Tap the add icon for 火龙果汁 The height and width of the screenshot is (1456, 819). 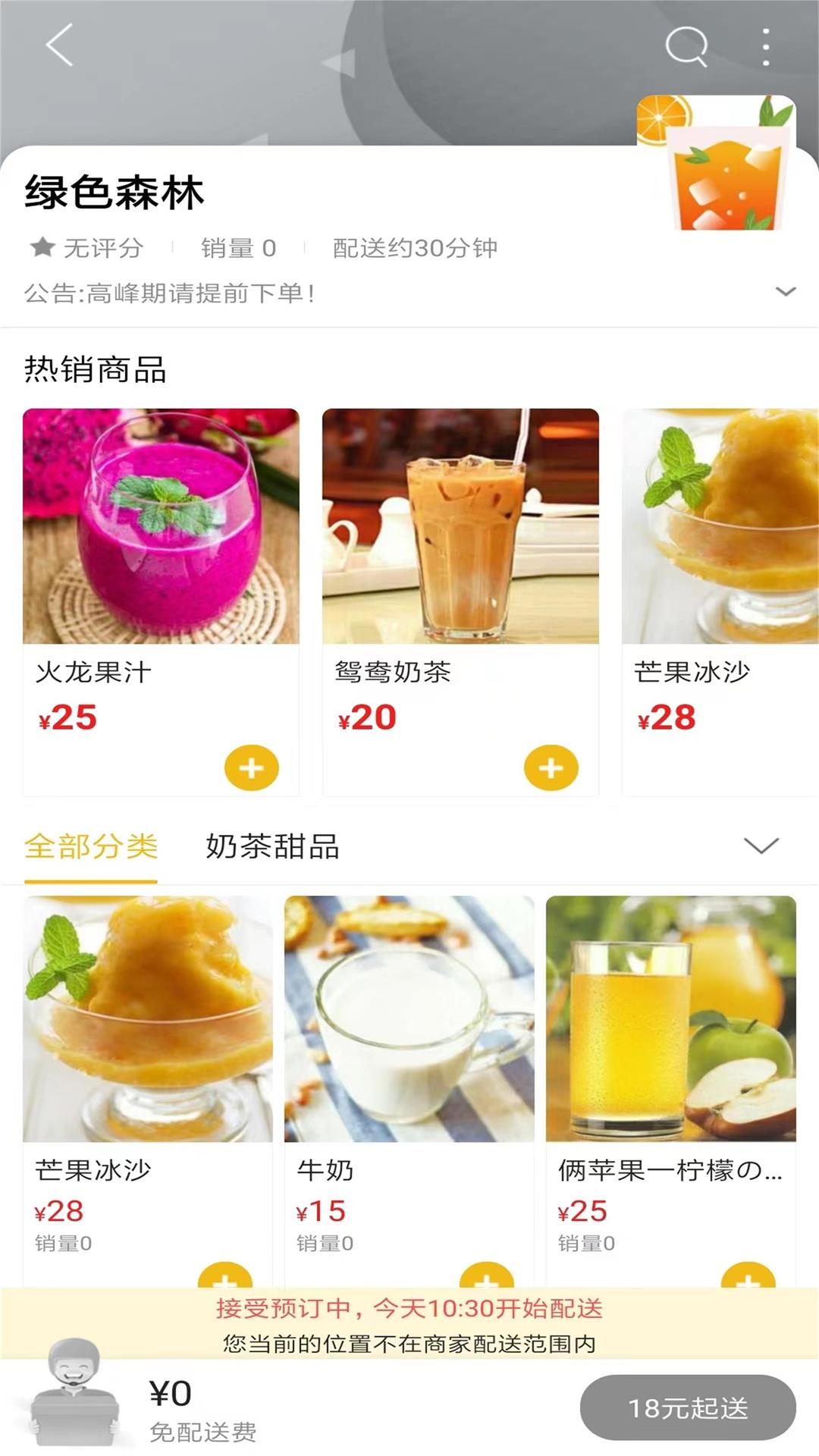point(251,769)
